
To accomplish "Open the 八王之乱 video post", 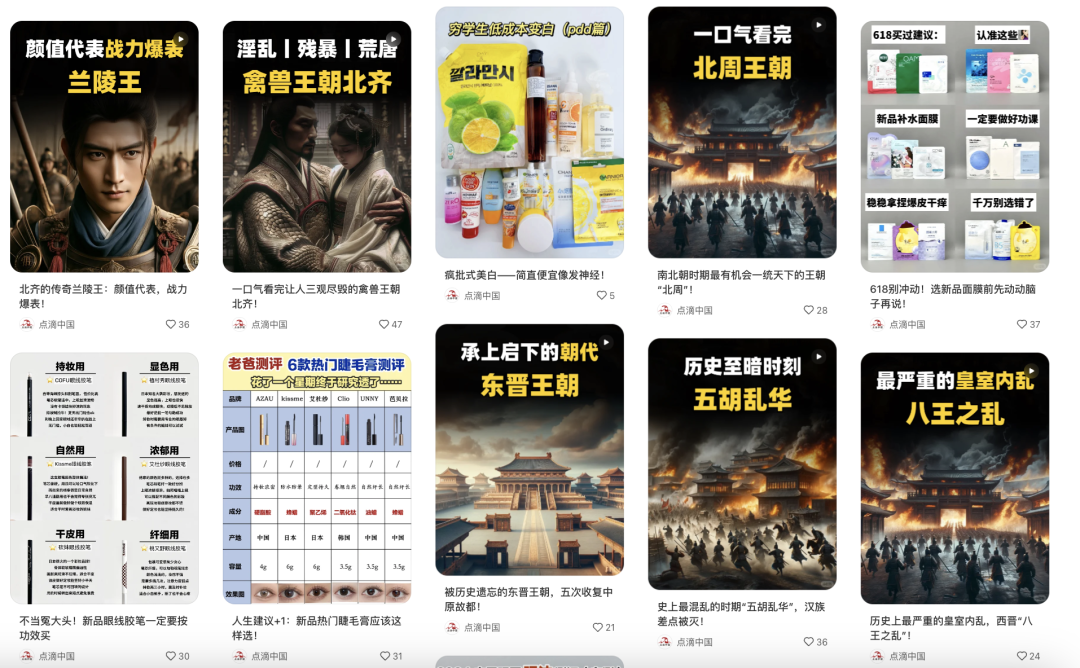I will (955, 478).
